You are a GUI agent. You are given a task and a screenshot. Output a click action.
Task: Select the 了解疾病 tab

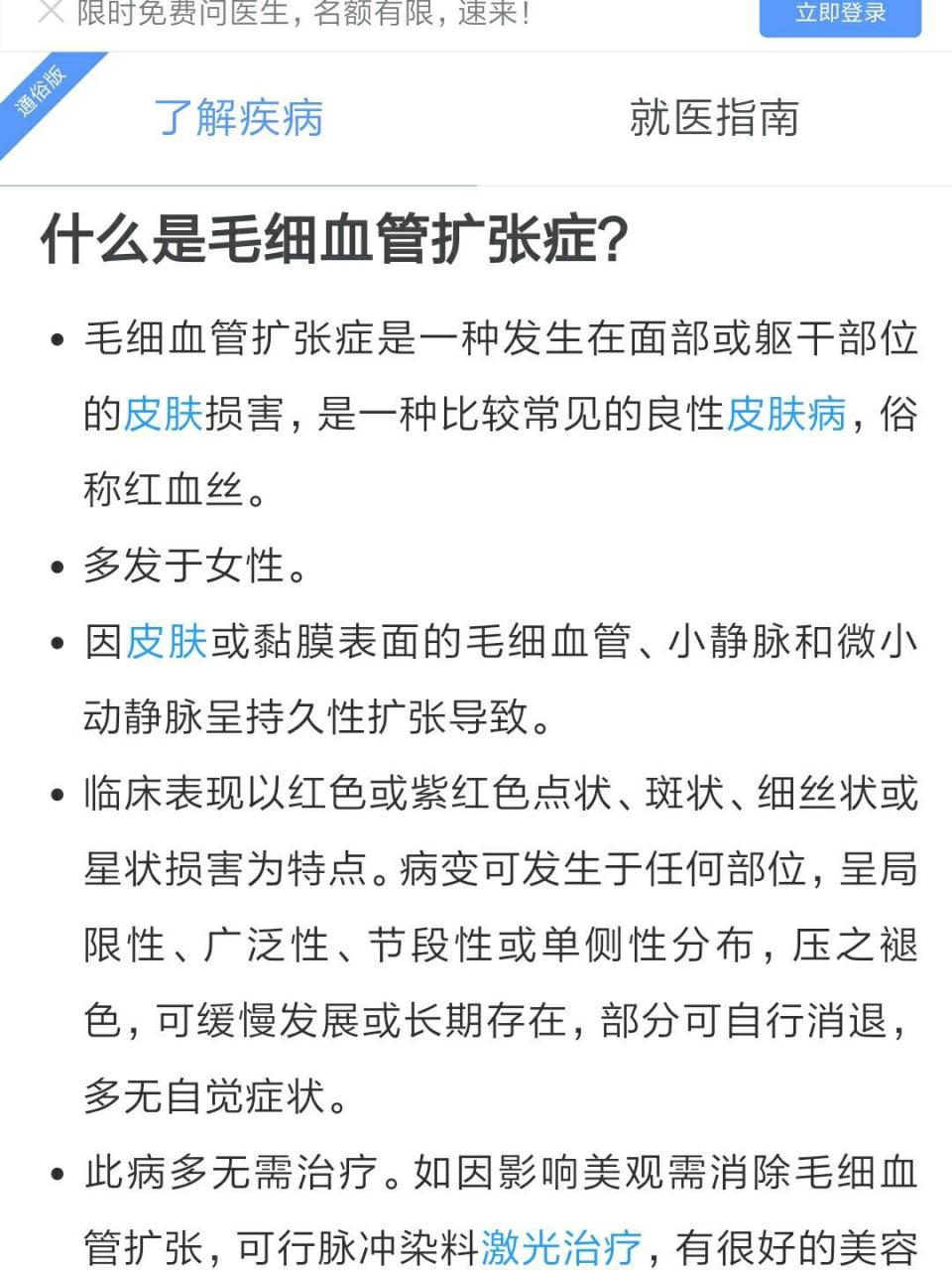pos(241,117)
